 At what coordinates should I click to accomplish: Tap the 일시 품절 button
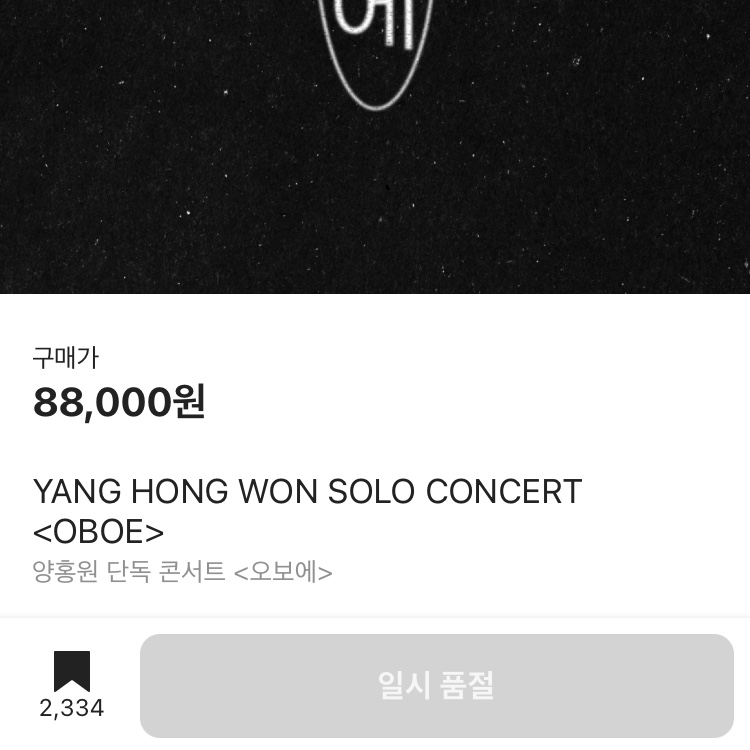coord(436,686)
